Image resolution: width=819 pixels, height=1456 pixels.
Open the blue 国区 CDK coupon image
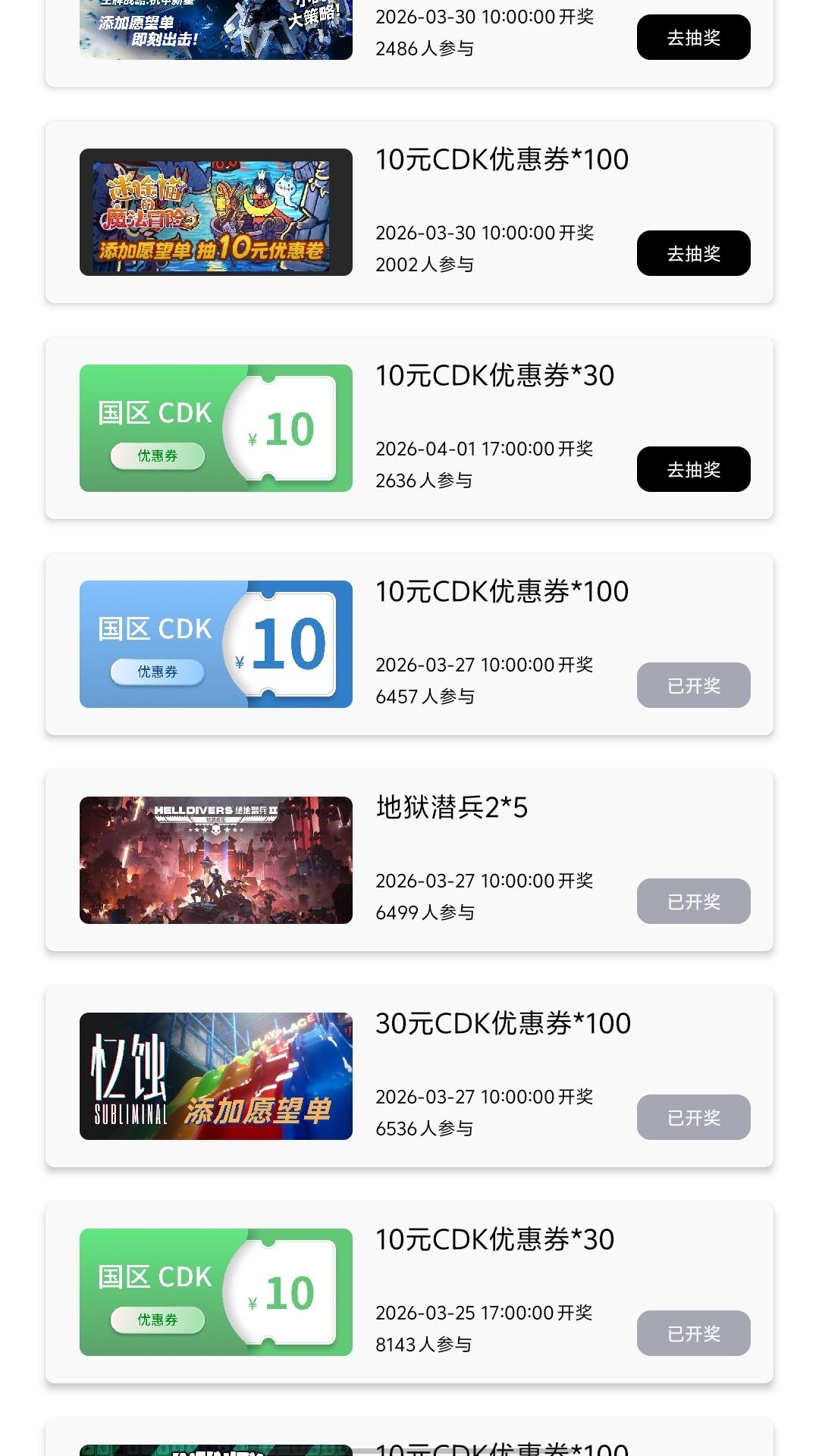215,644
